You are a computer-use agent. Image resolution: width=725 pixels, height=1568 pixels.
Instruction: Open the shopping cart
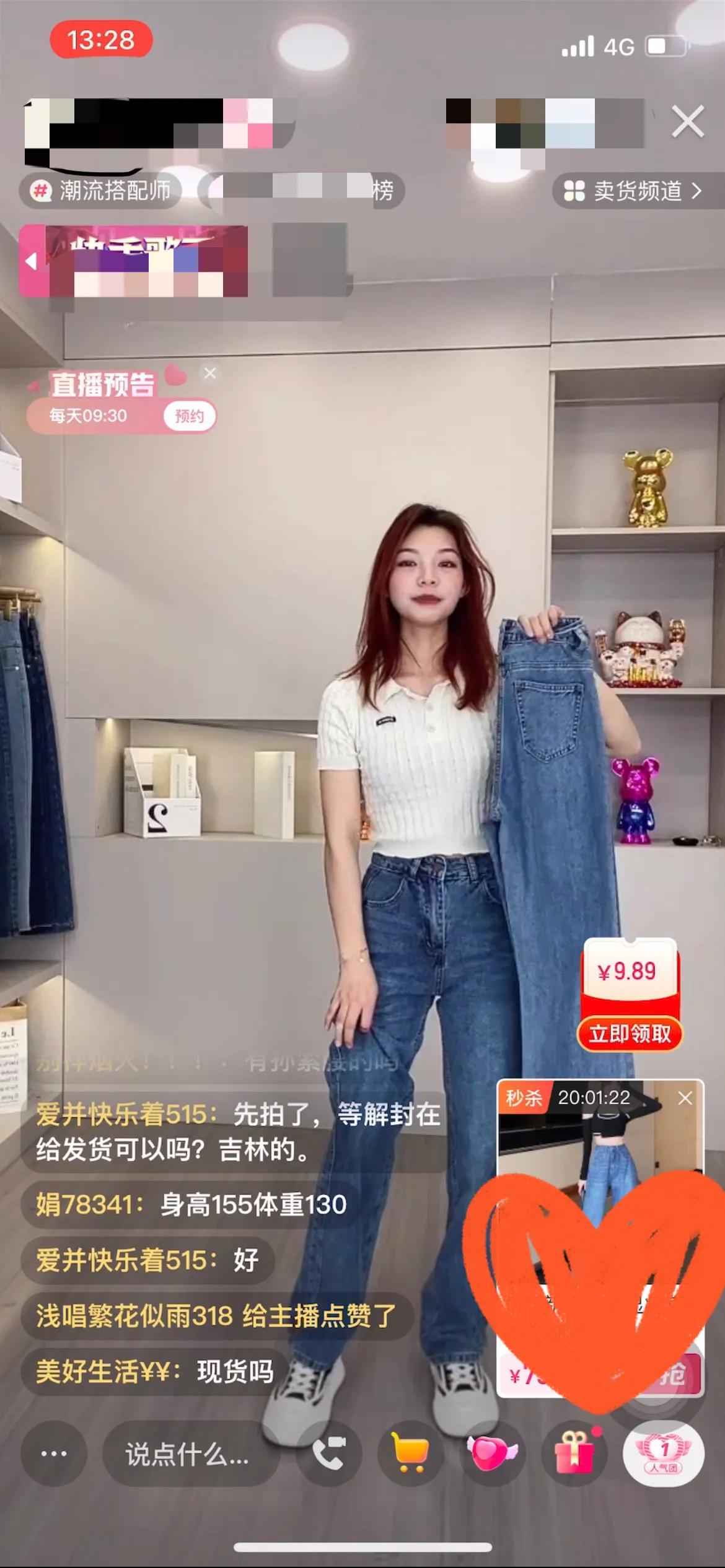point(410,1453)
